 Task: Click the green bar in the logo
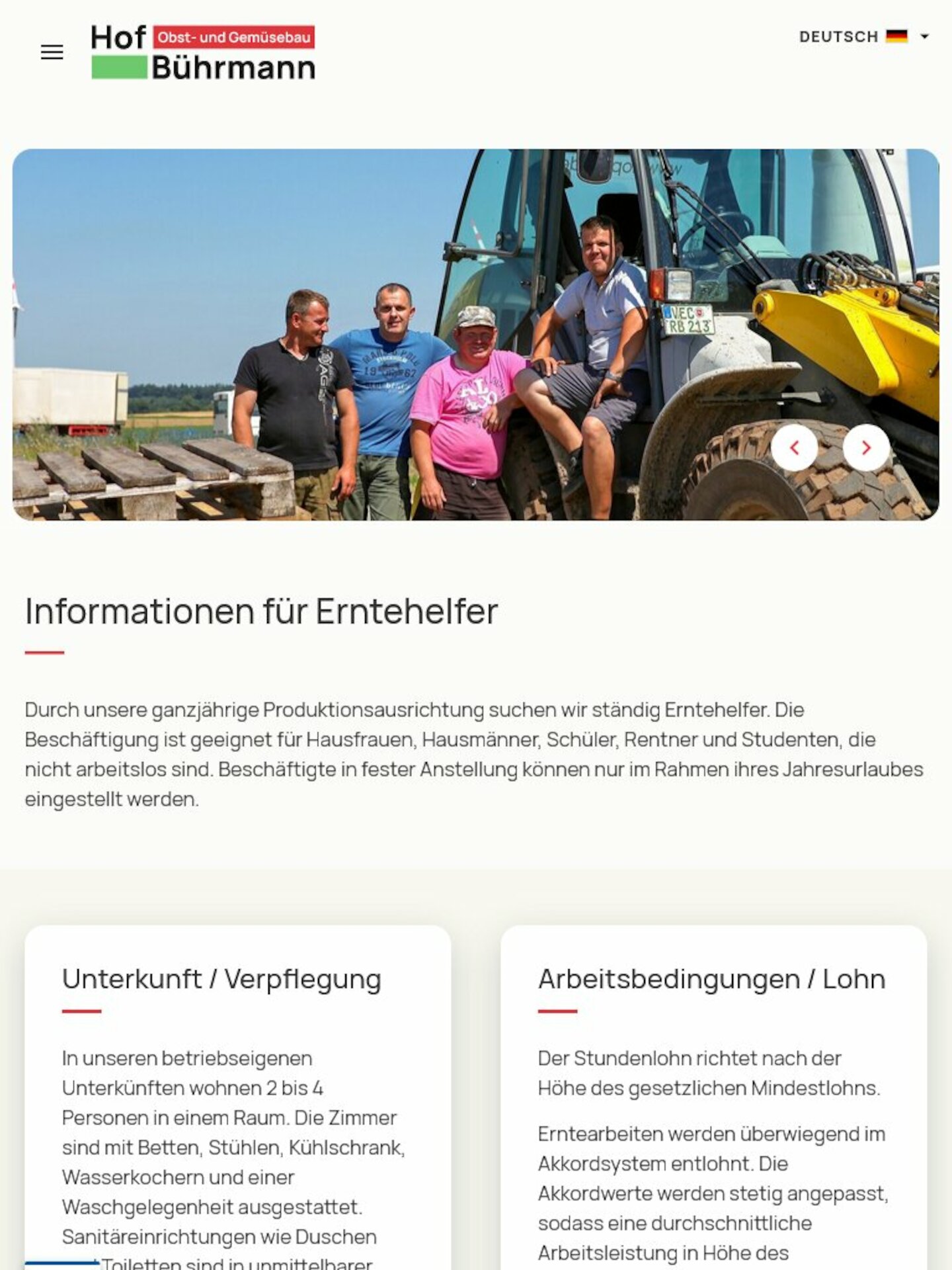pos(119,67)
